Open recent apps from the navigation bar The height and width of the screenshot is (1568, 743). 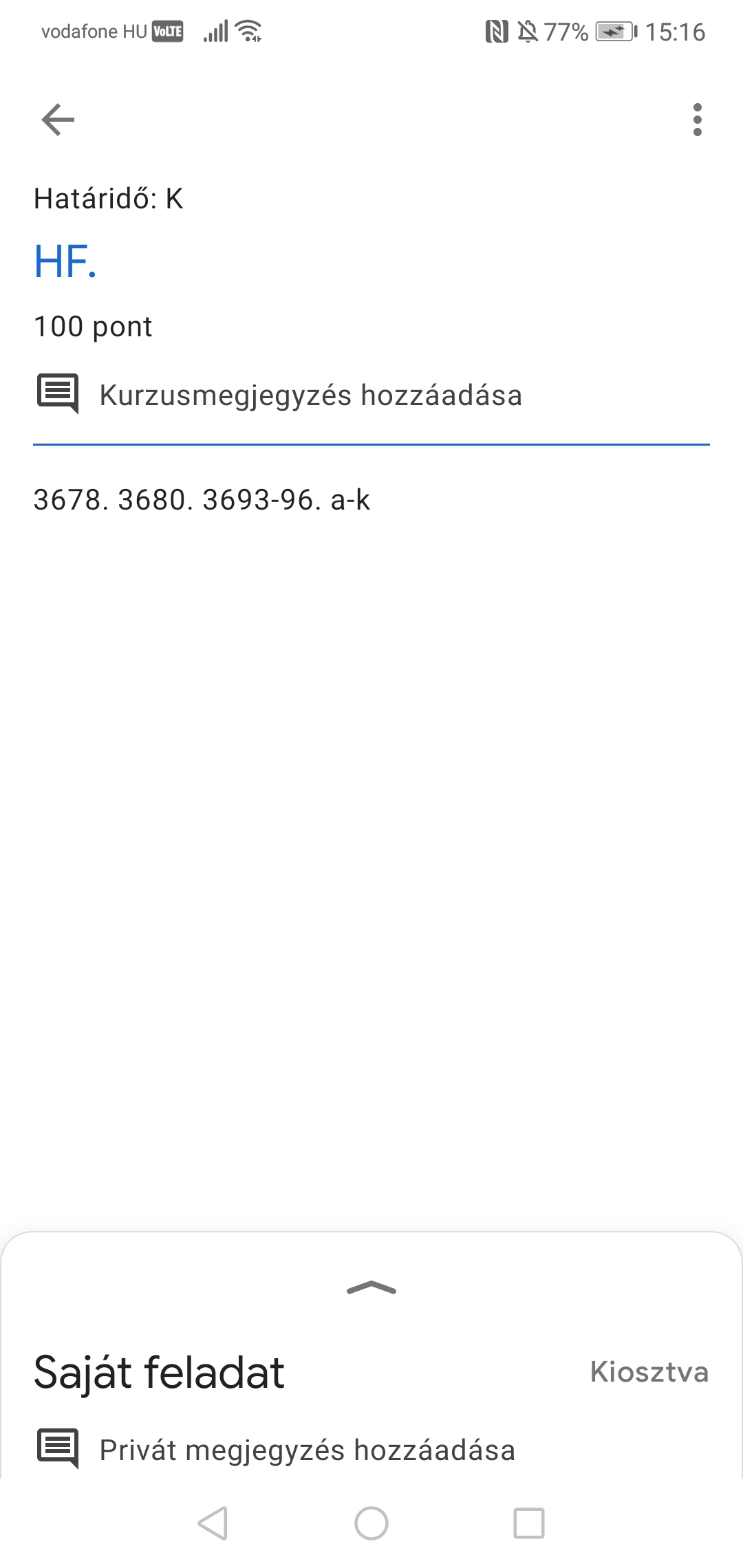coord(529,1523)
